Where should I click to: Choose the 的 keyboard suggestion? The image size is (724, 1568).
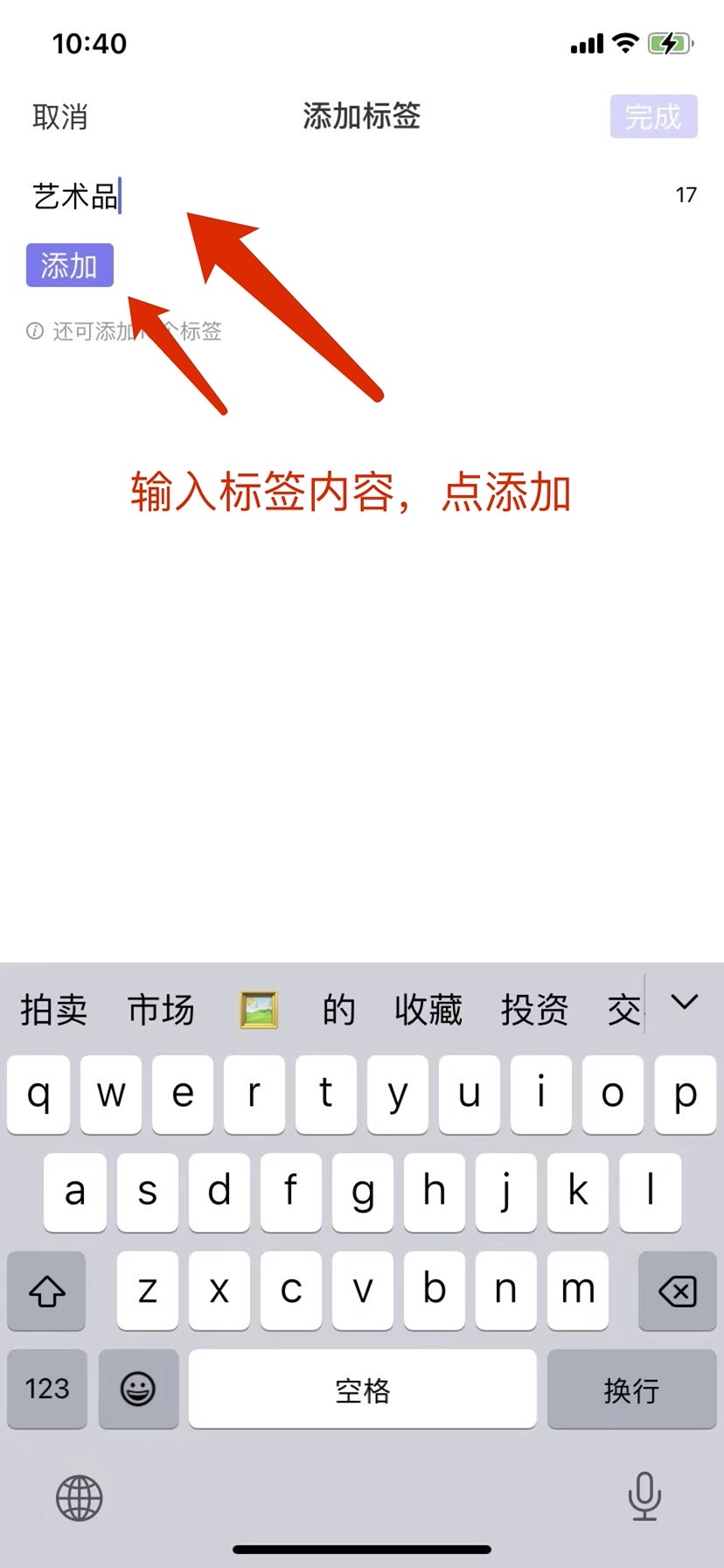coord(339,1010)
